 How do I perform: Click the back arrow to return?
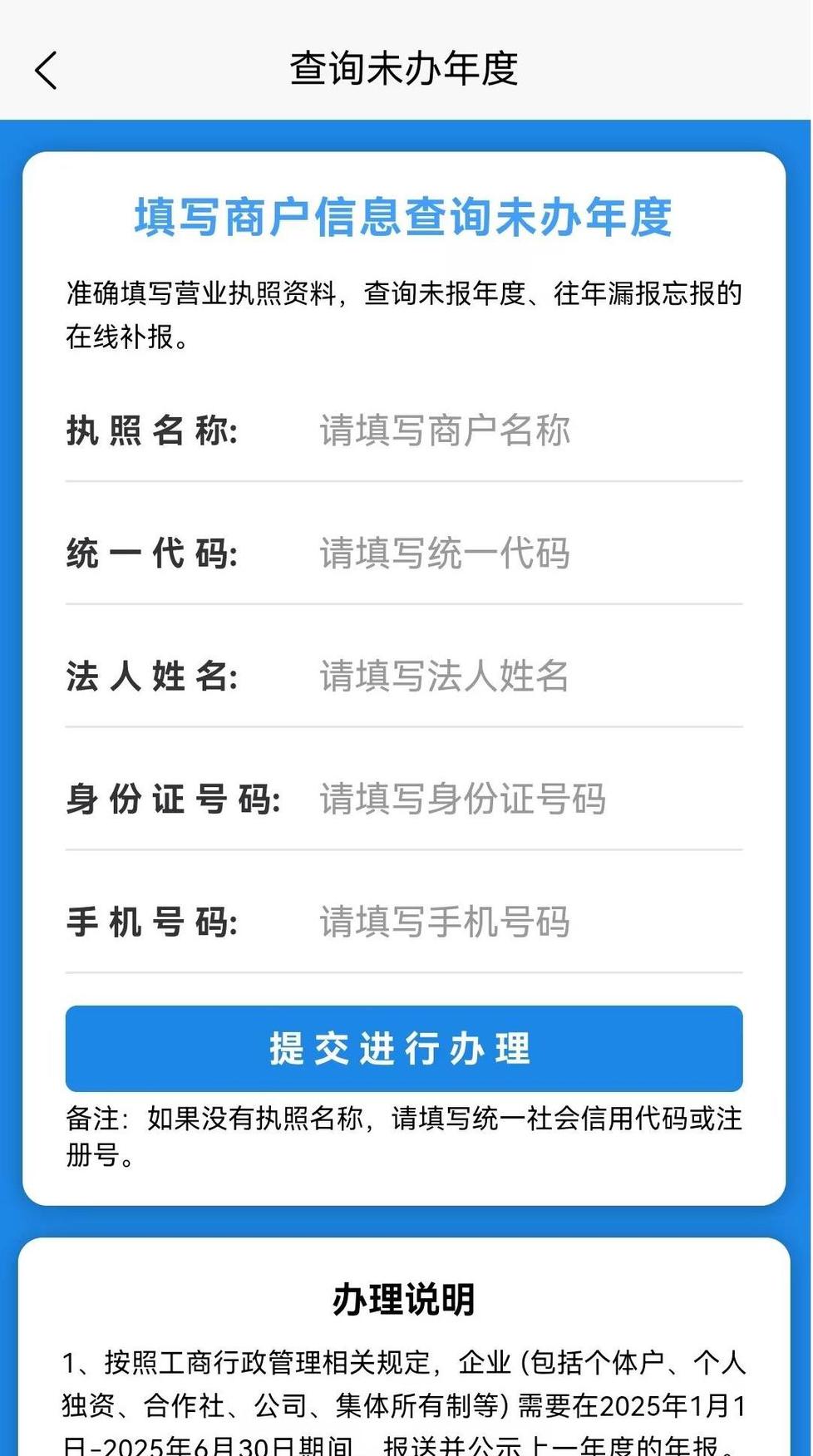click(x=47, y=70)
